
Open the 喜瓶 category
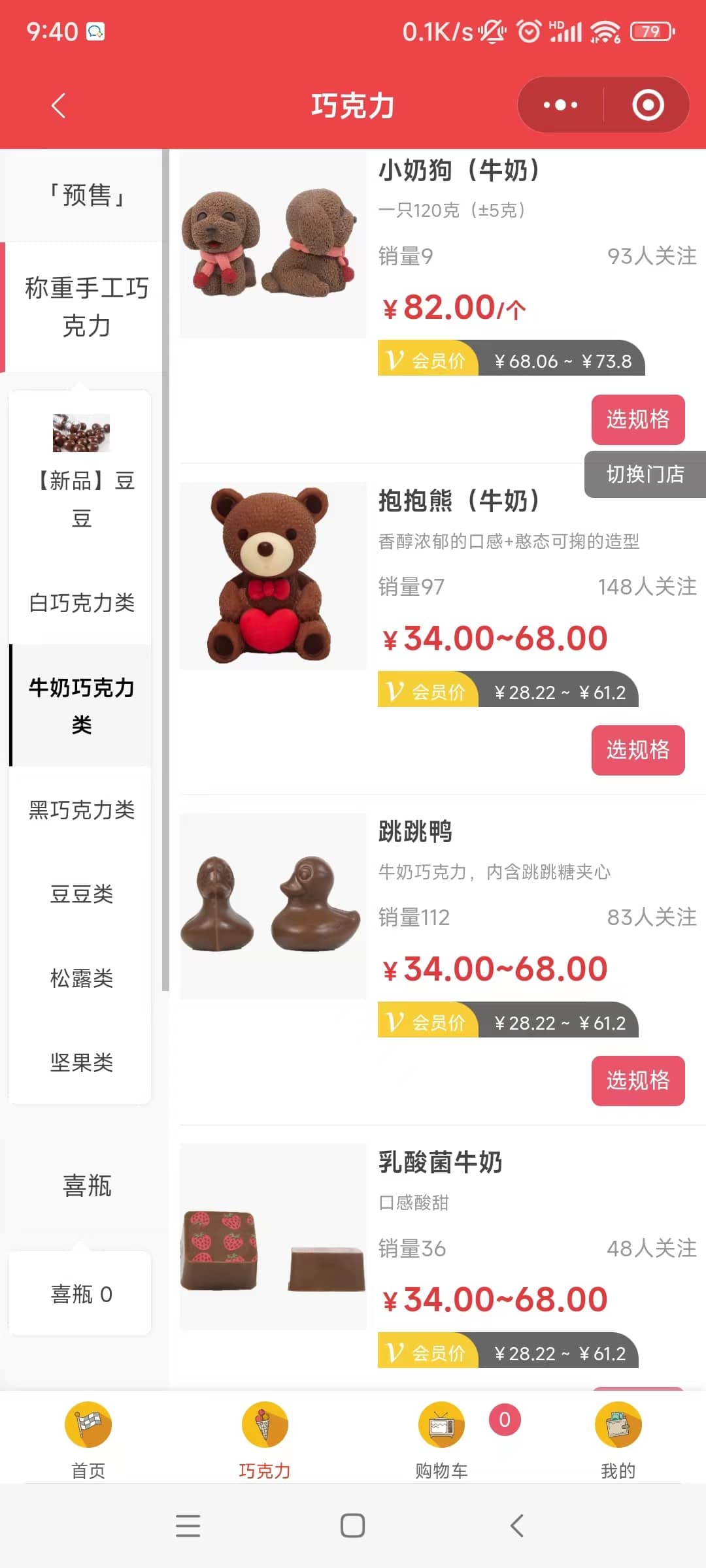[x=86, y=1185]
